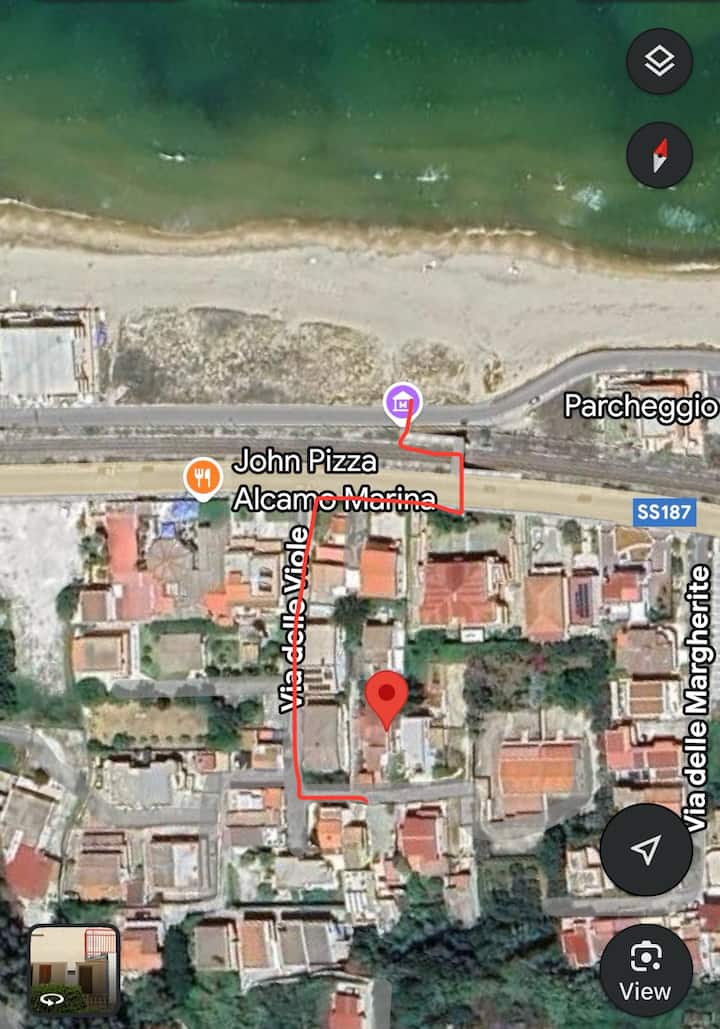Tap the purple lodging pin near the beach
The image size is (720, 1029).
403,404
